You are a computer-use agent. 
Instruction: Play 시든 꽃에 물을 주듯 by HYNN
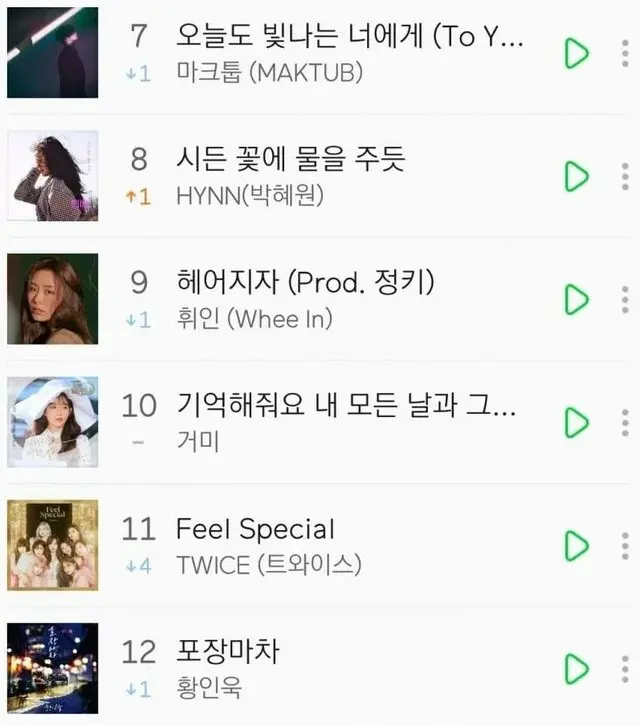tap(576, 176)
